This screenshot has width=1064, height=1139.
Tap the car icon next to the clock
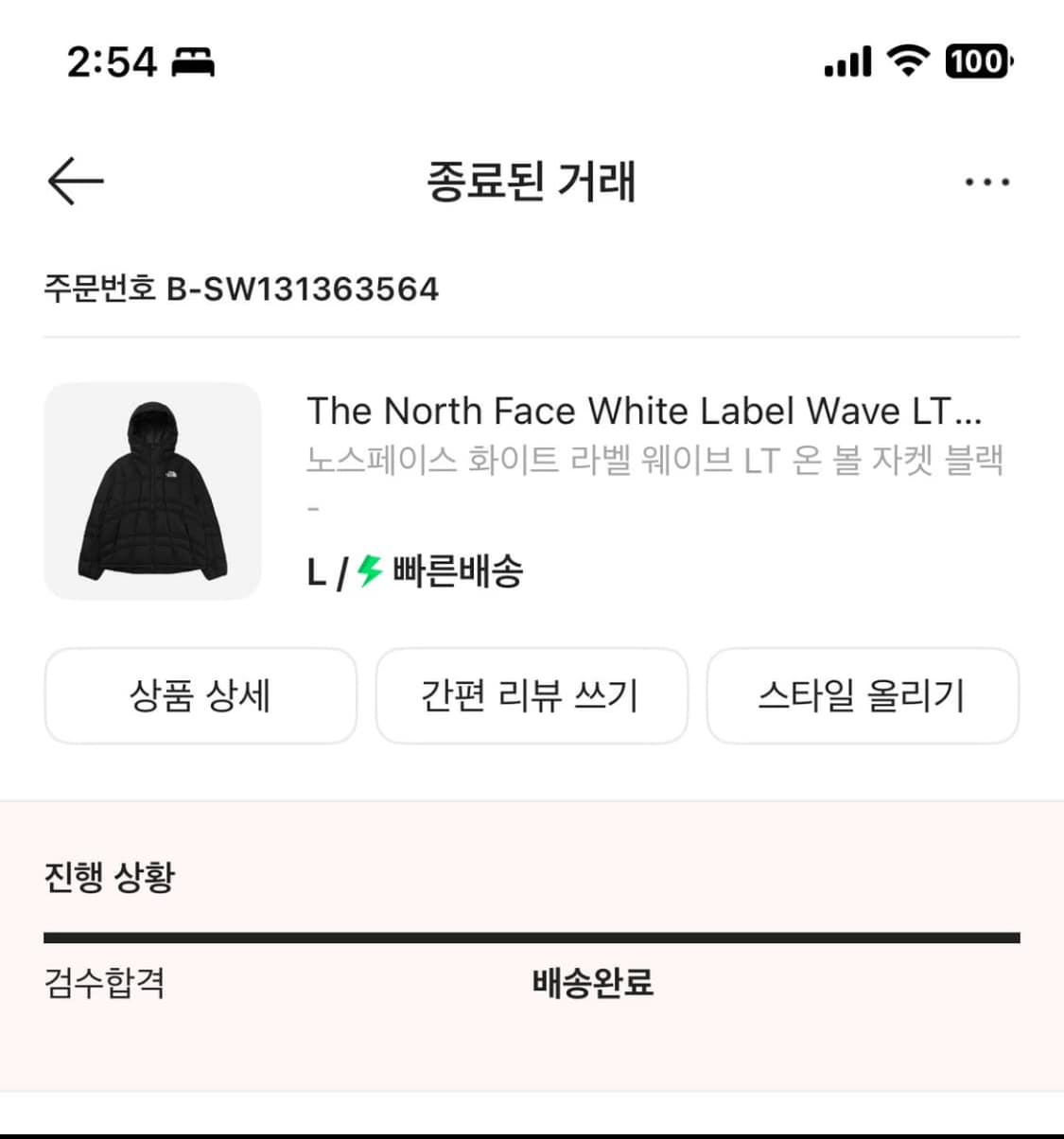191,62
